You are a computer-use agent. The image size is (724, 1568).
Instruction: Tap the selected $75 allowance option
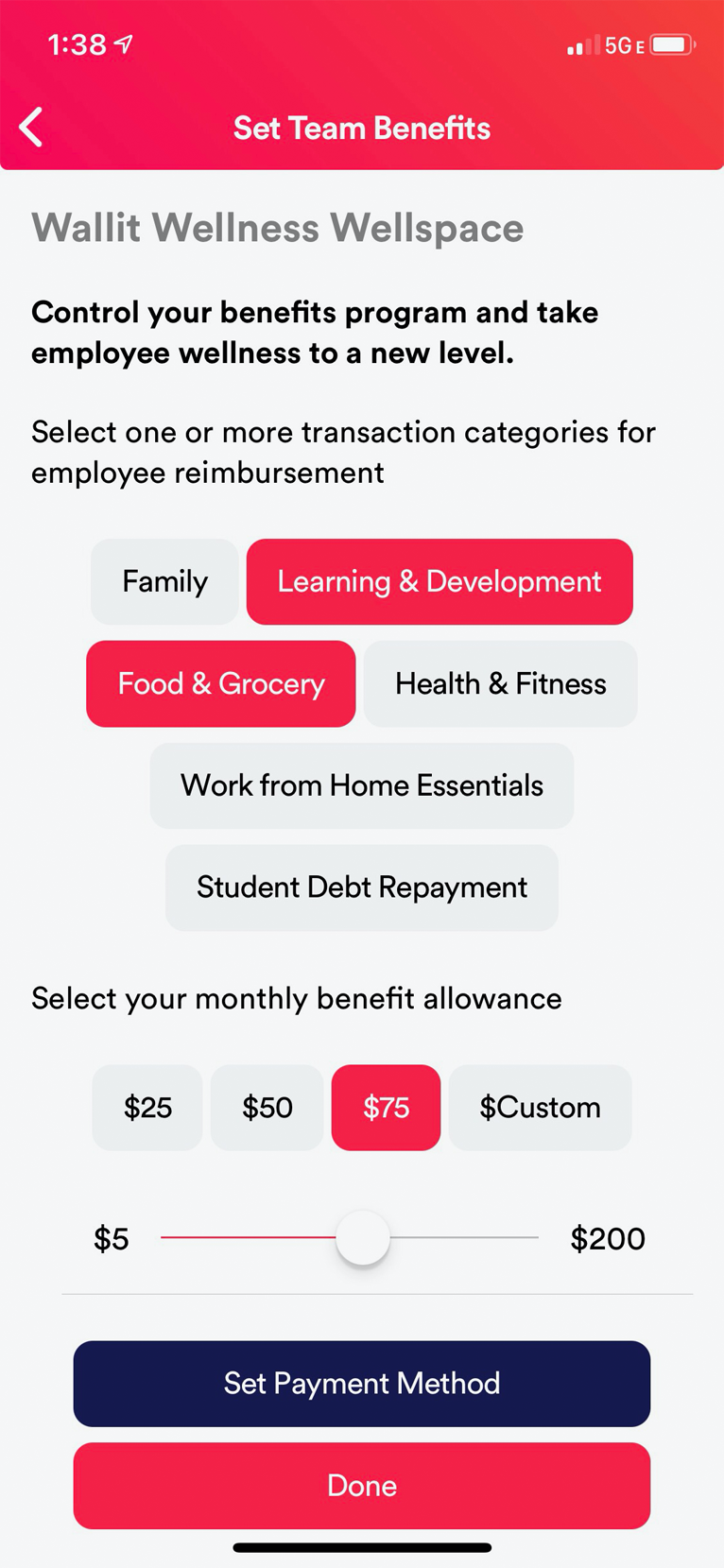coord(386,1108)
